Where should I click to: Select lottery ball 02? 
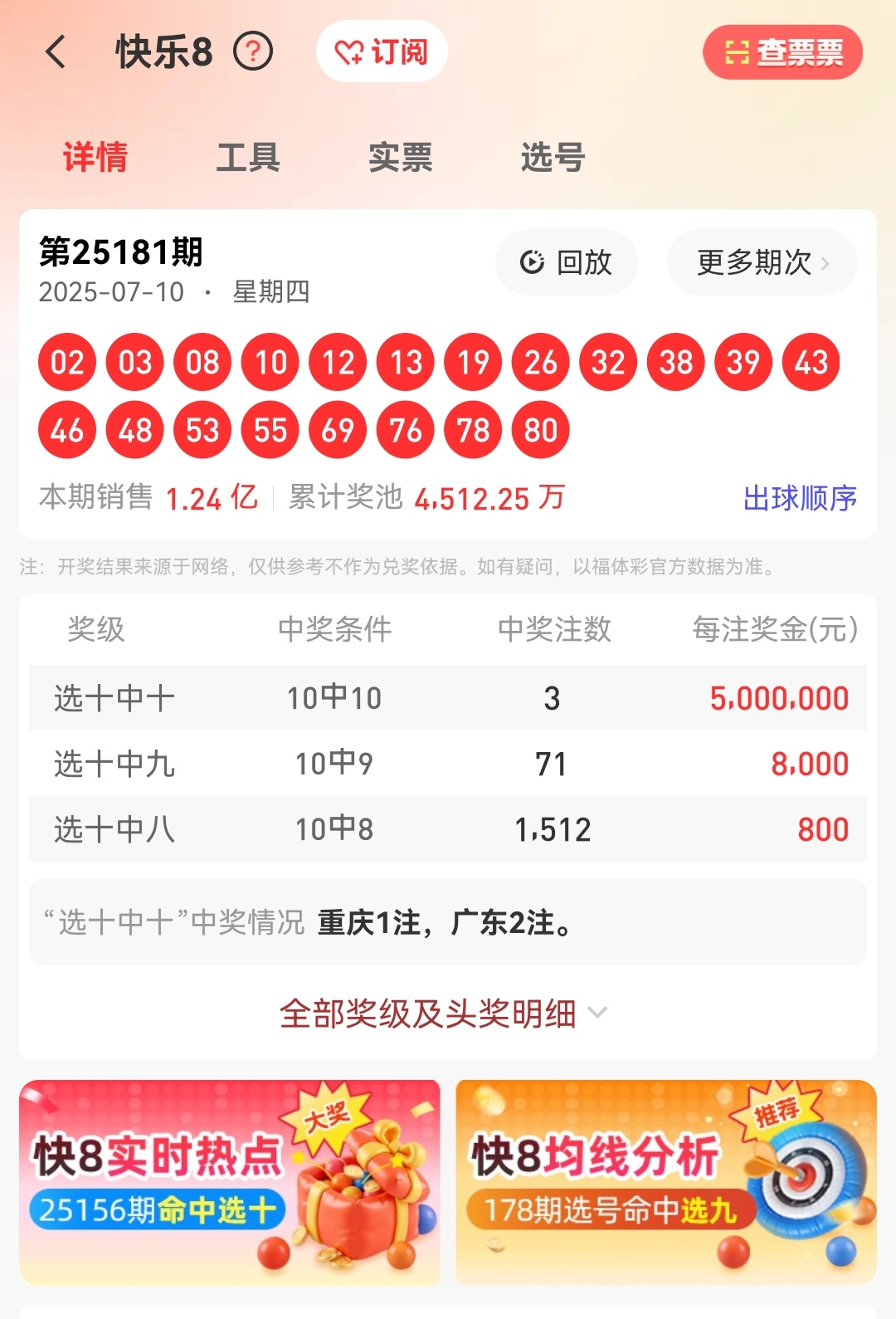(67, 362)
